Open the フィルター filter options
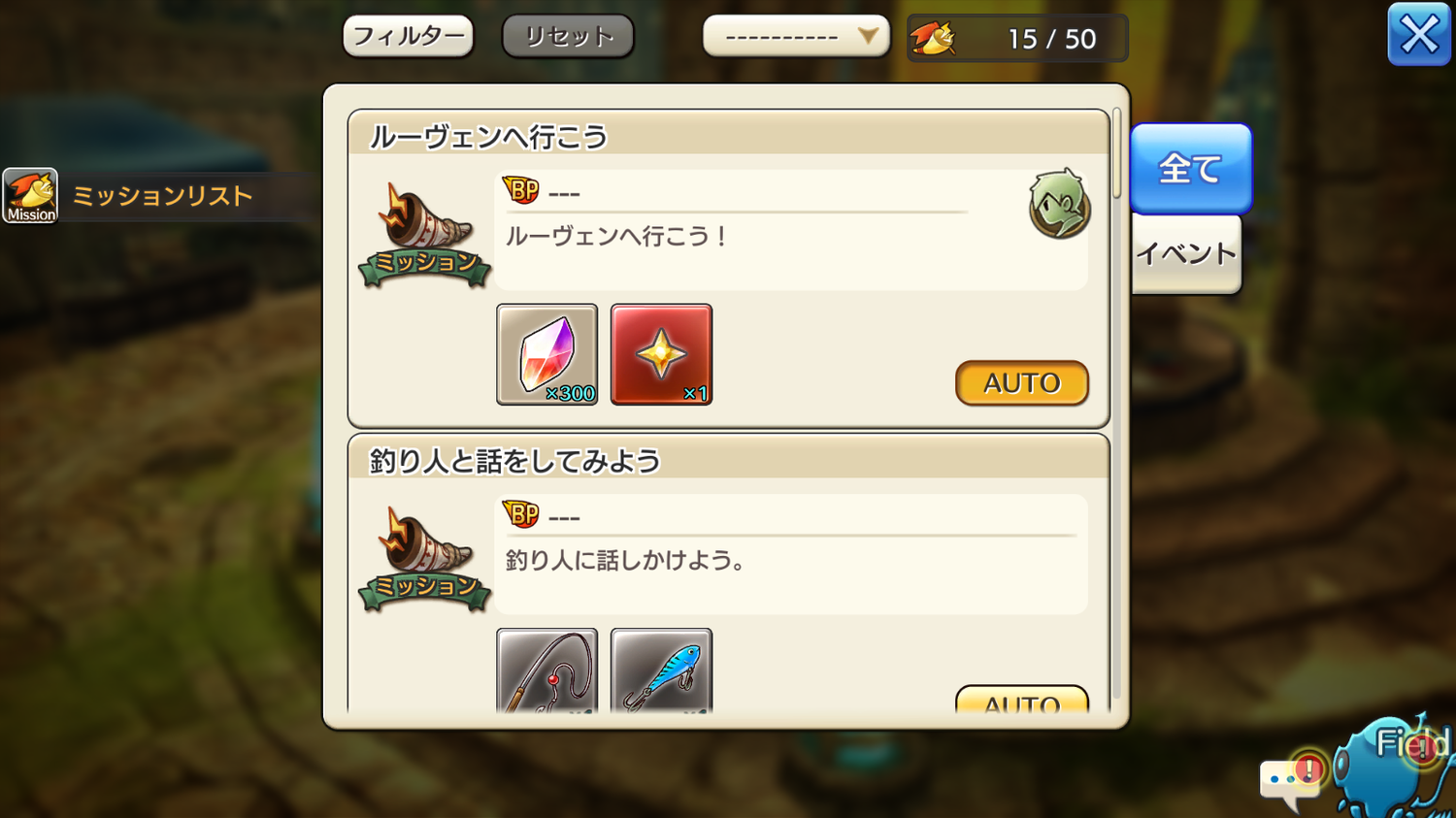Screen dimensions: 1456x818 [x=408, y=37]
